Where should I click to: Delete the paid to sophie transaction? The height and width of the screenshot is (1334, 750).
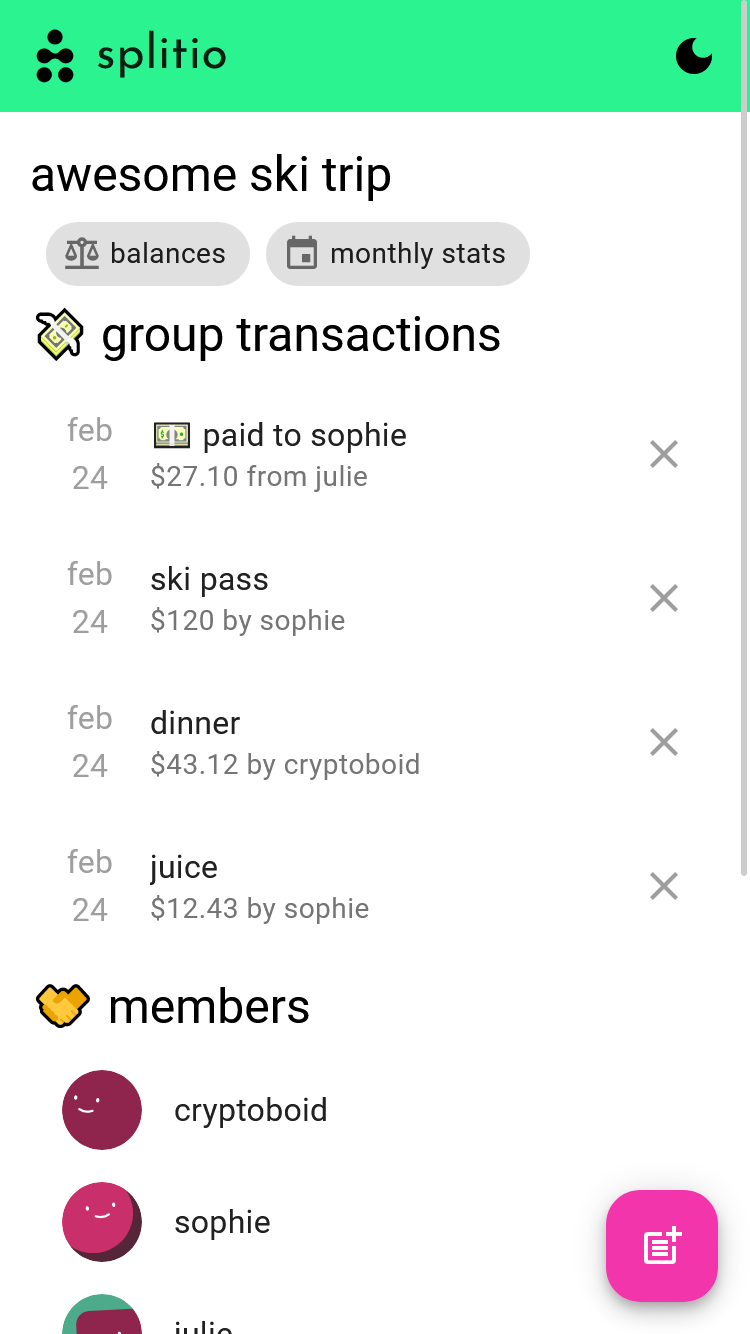[664, 454]
